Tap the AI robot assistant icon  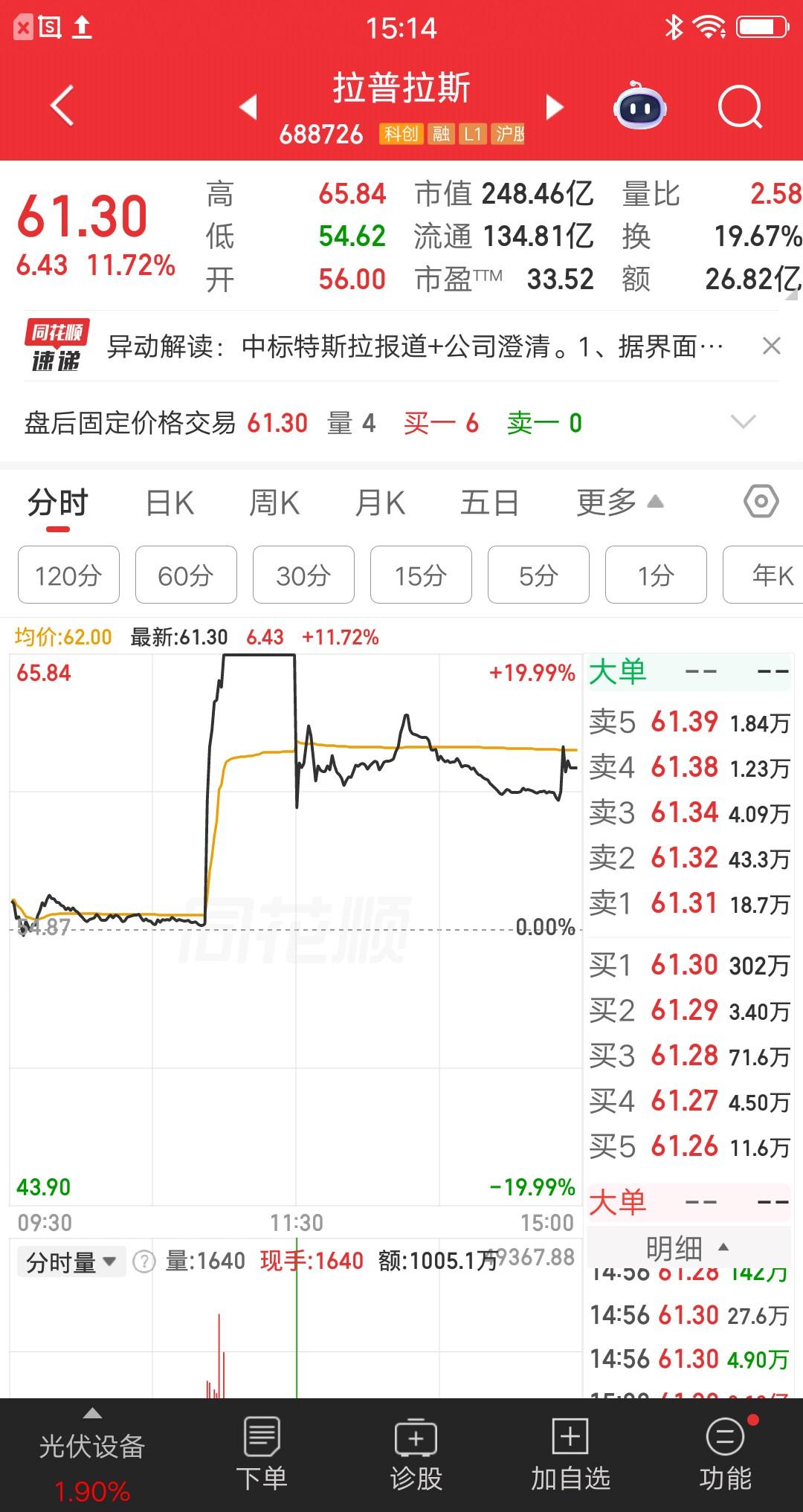[641, 106]
